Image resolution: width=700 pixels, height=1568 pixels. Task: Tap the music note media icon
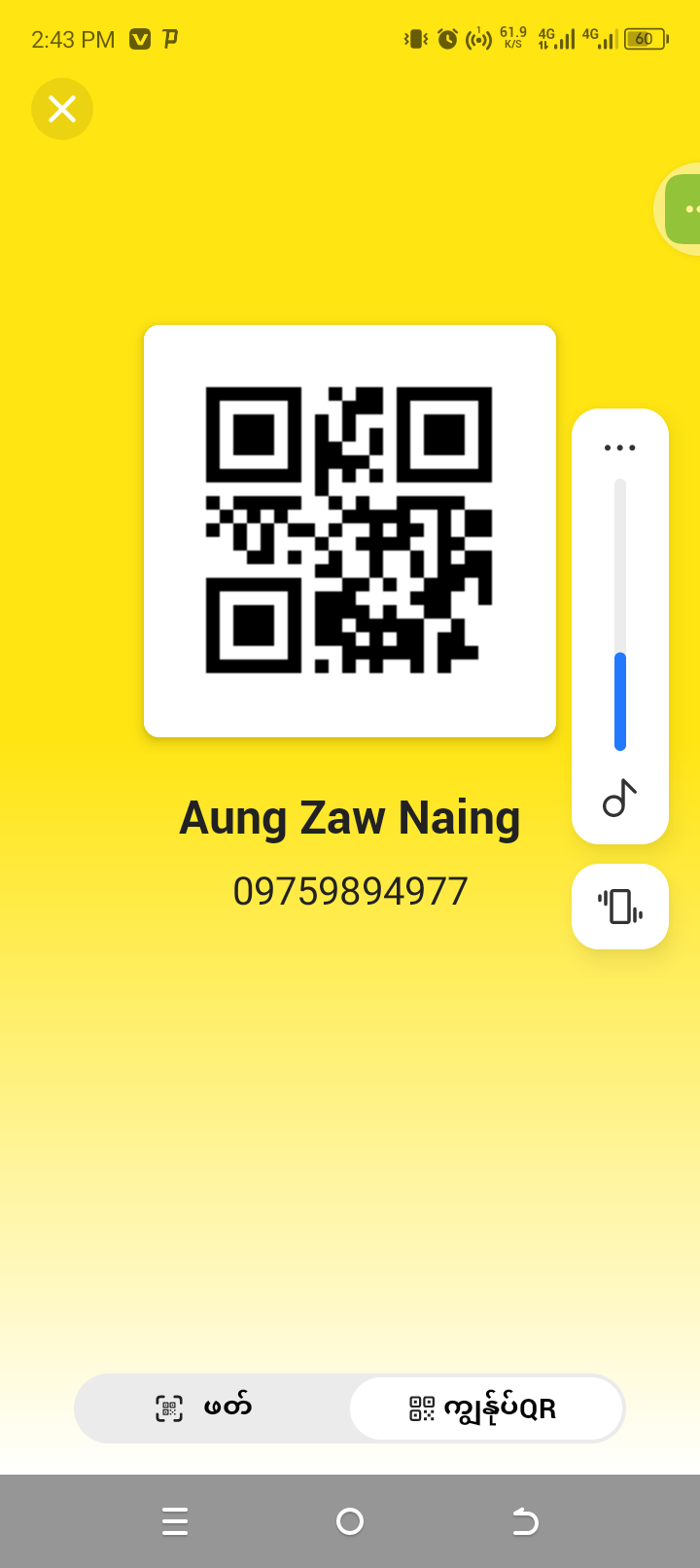click(x=619, y=799)
